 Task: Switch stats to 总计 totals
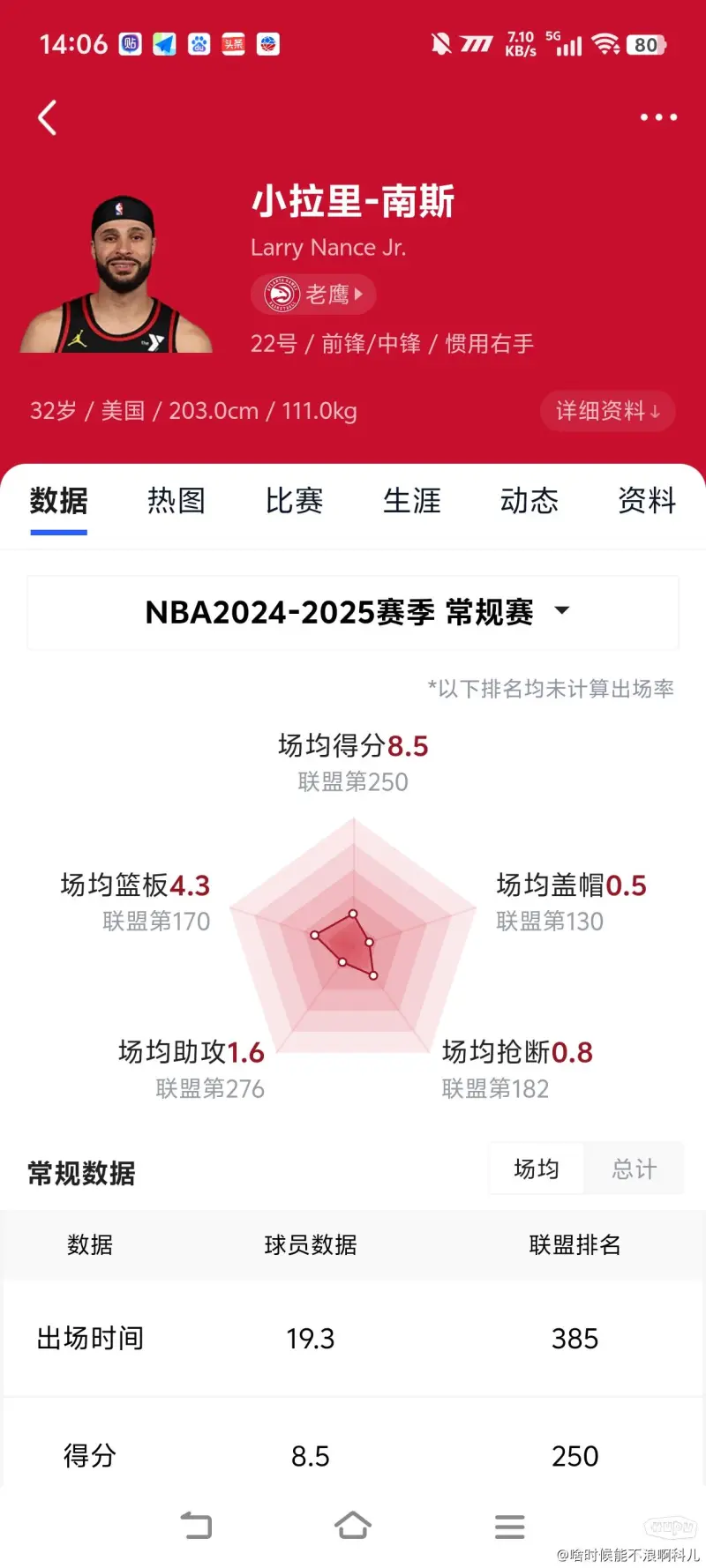[635, 1169]
